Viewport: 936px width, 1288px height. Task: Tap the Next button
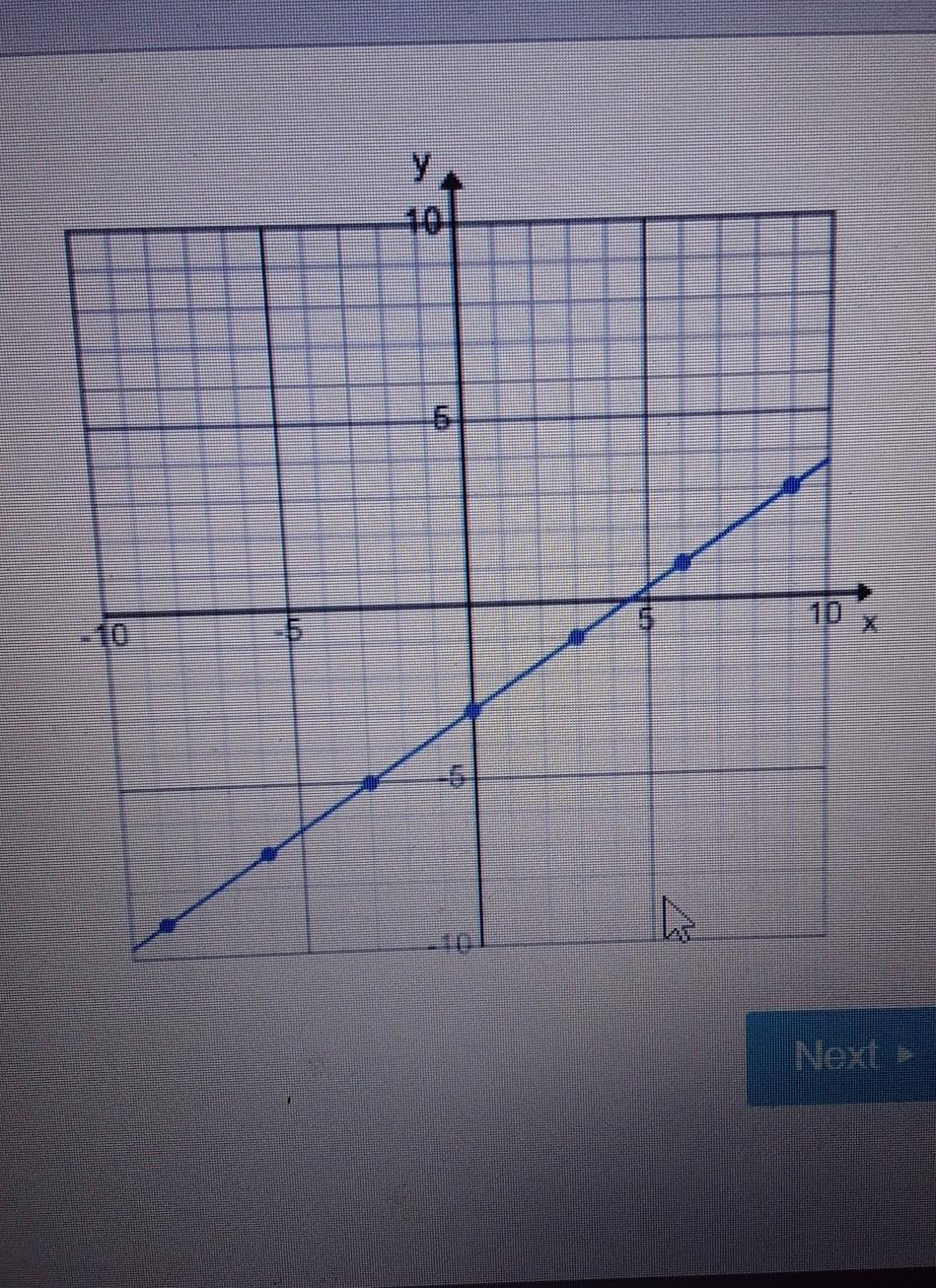[x=838, y=1056]
